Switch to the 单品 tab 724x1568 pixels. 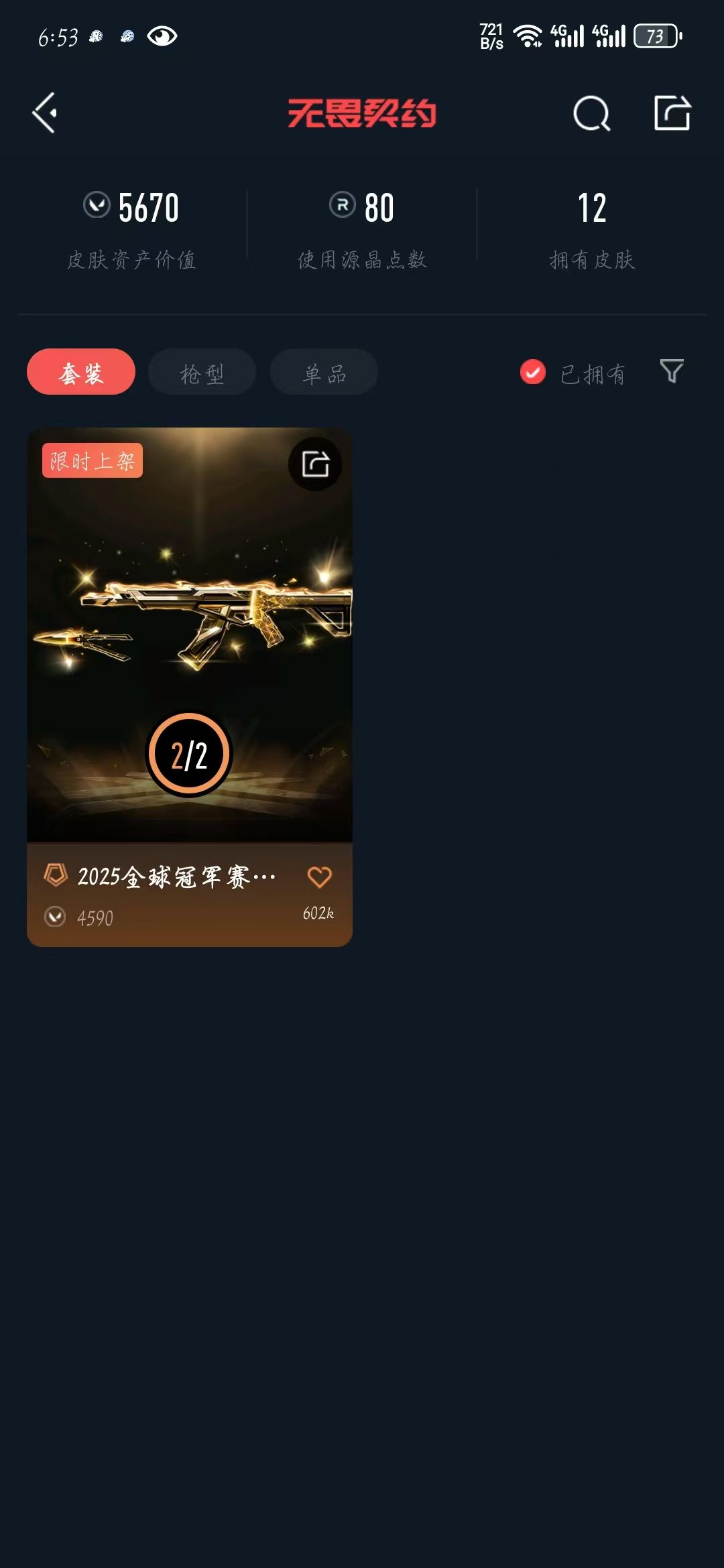pos(324,372)
